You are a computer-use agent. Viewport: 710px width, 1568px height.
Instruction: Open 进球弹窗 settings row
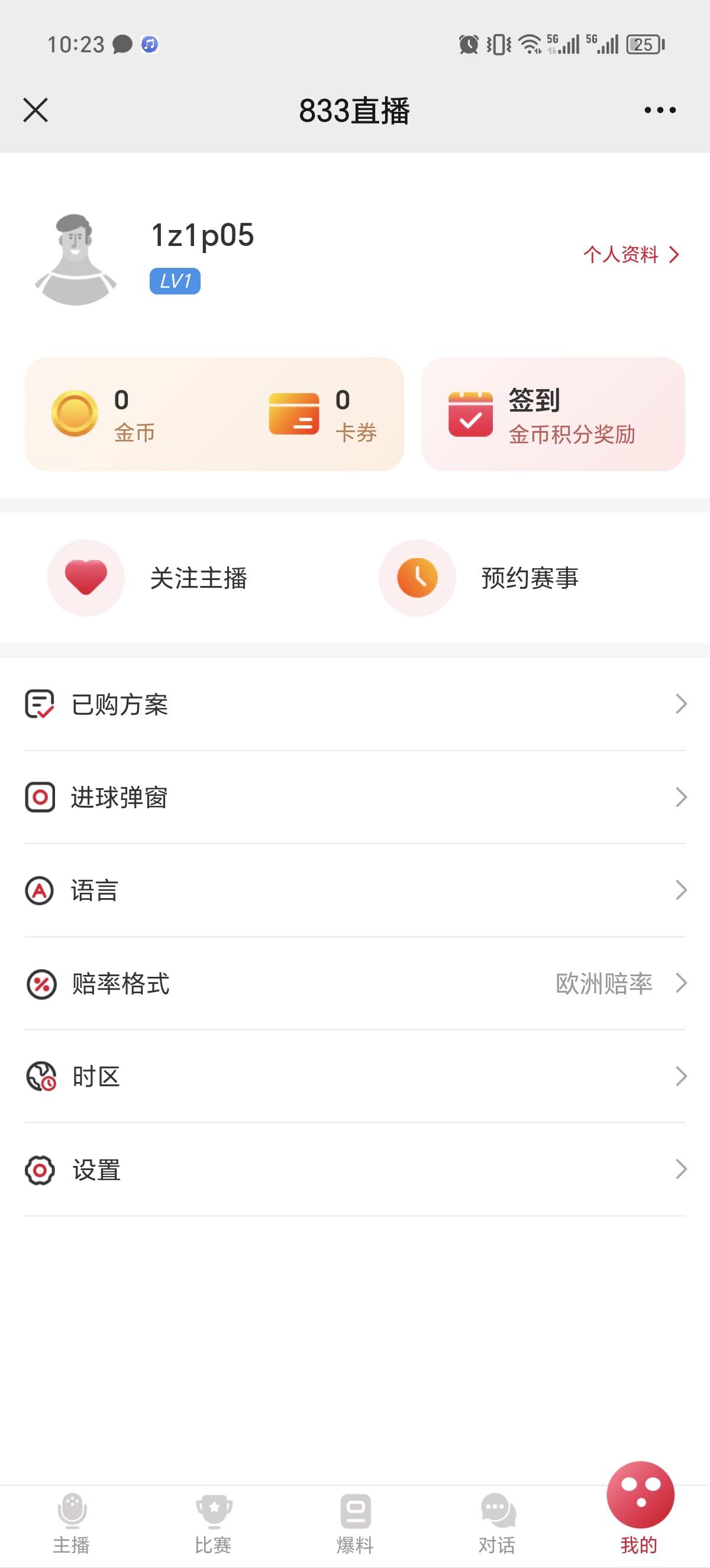coord(355,798)
